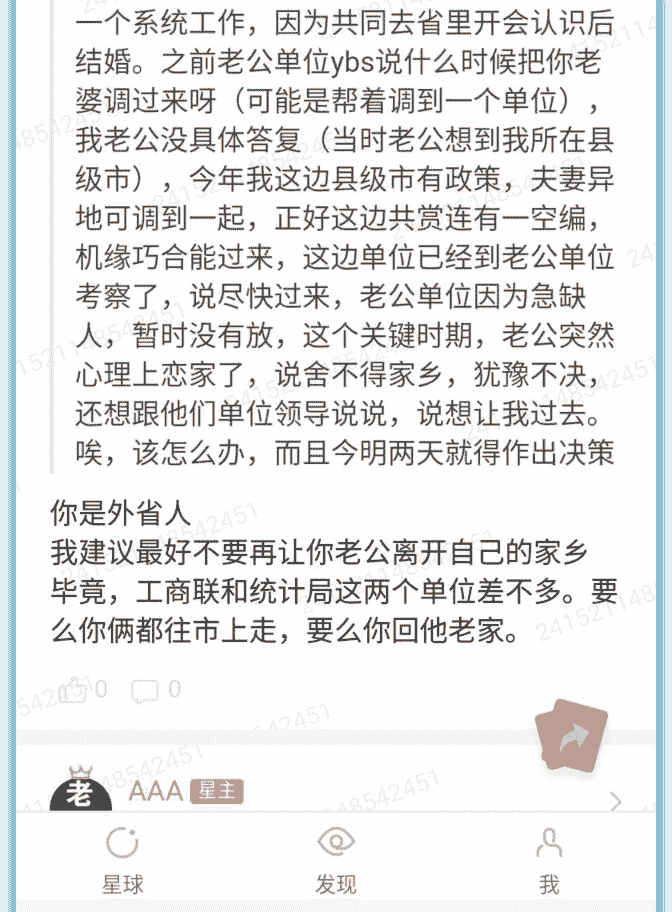Open comments on this post
The height and width of the screenshot is (912, 672).
tap(146, 689)
